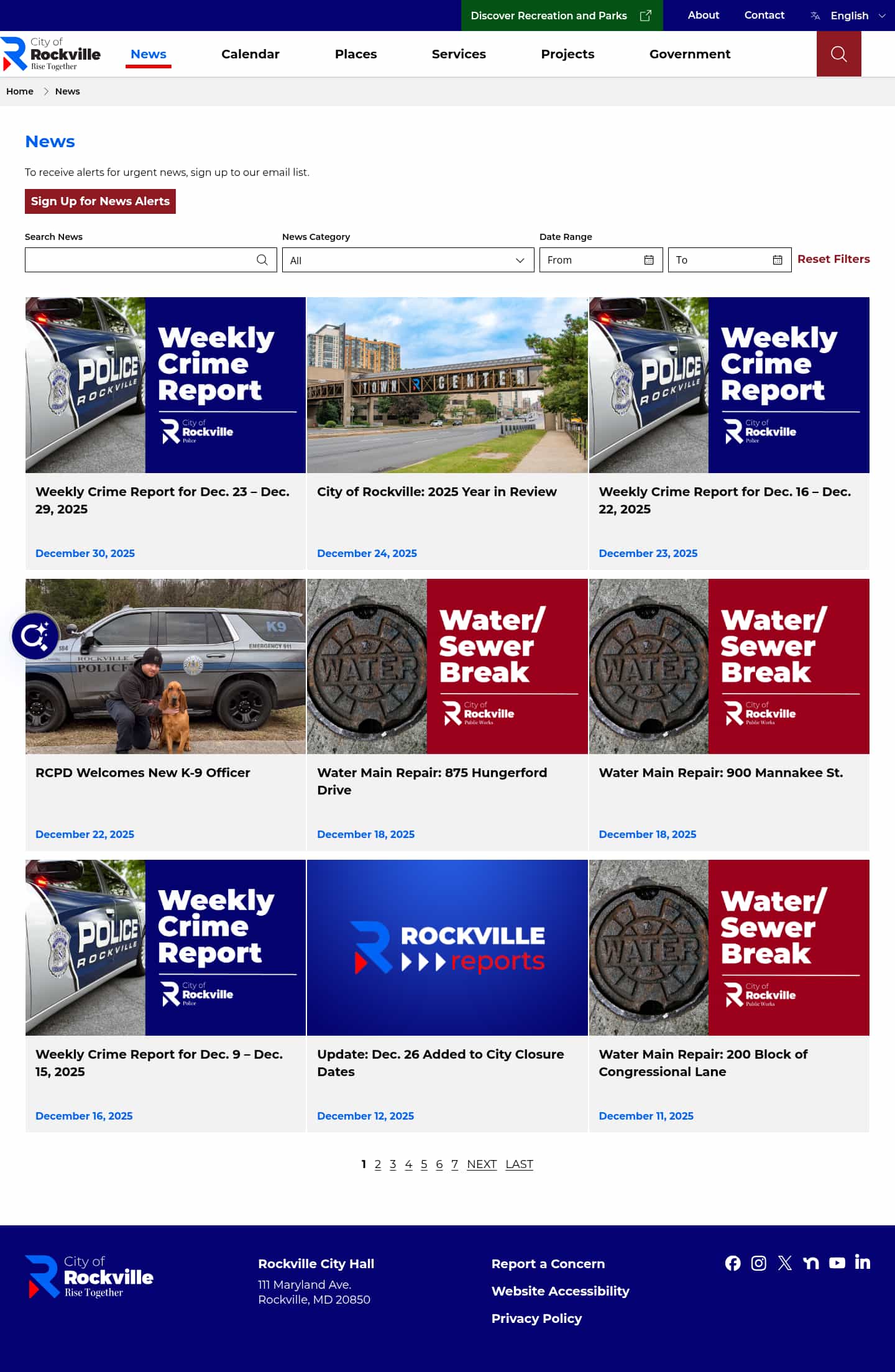This screenshot has width=895, height=1372.
Task: Open the Services navigation menu
Action: coord(458,54)
